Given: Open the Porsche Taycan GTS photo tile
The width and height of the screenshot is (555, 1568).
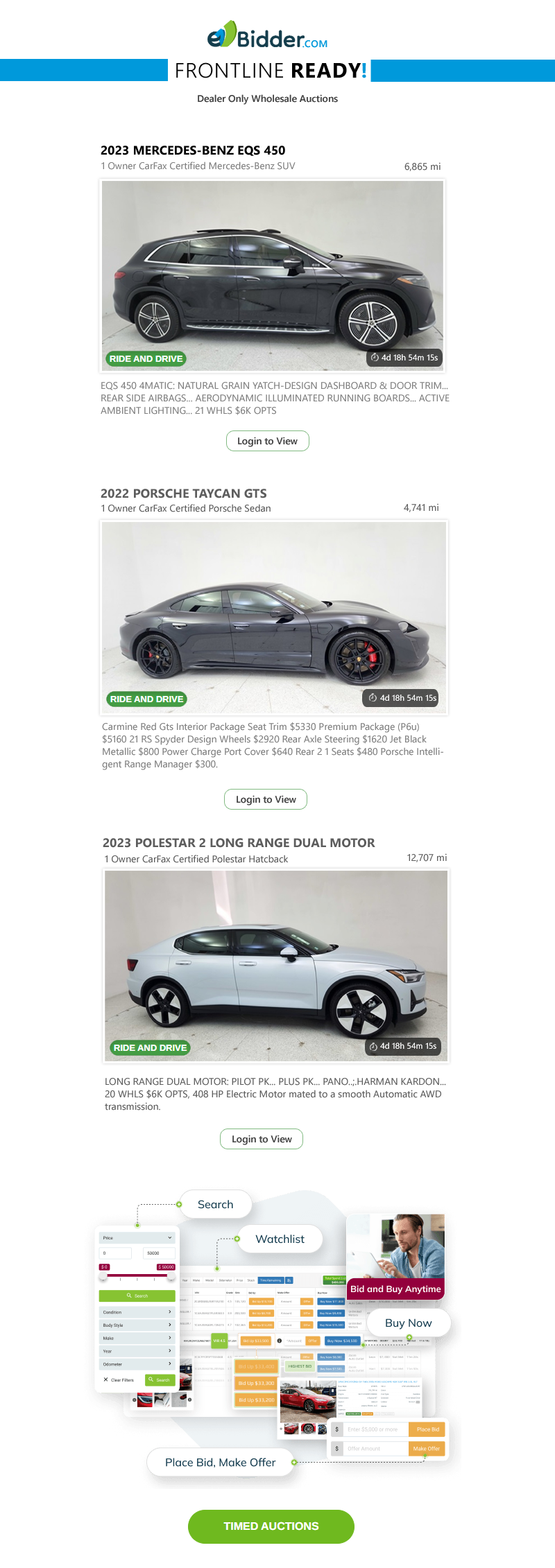Looking at the screenshot, I should click(274, 617).
